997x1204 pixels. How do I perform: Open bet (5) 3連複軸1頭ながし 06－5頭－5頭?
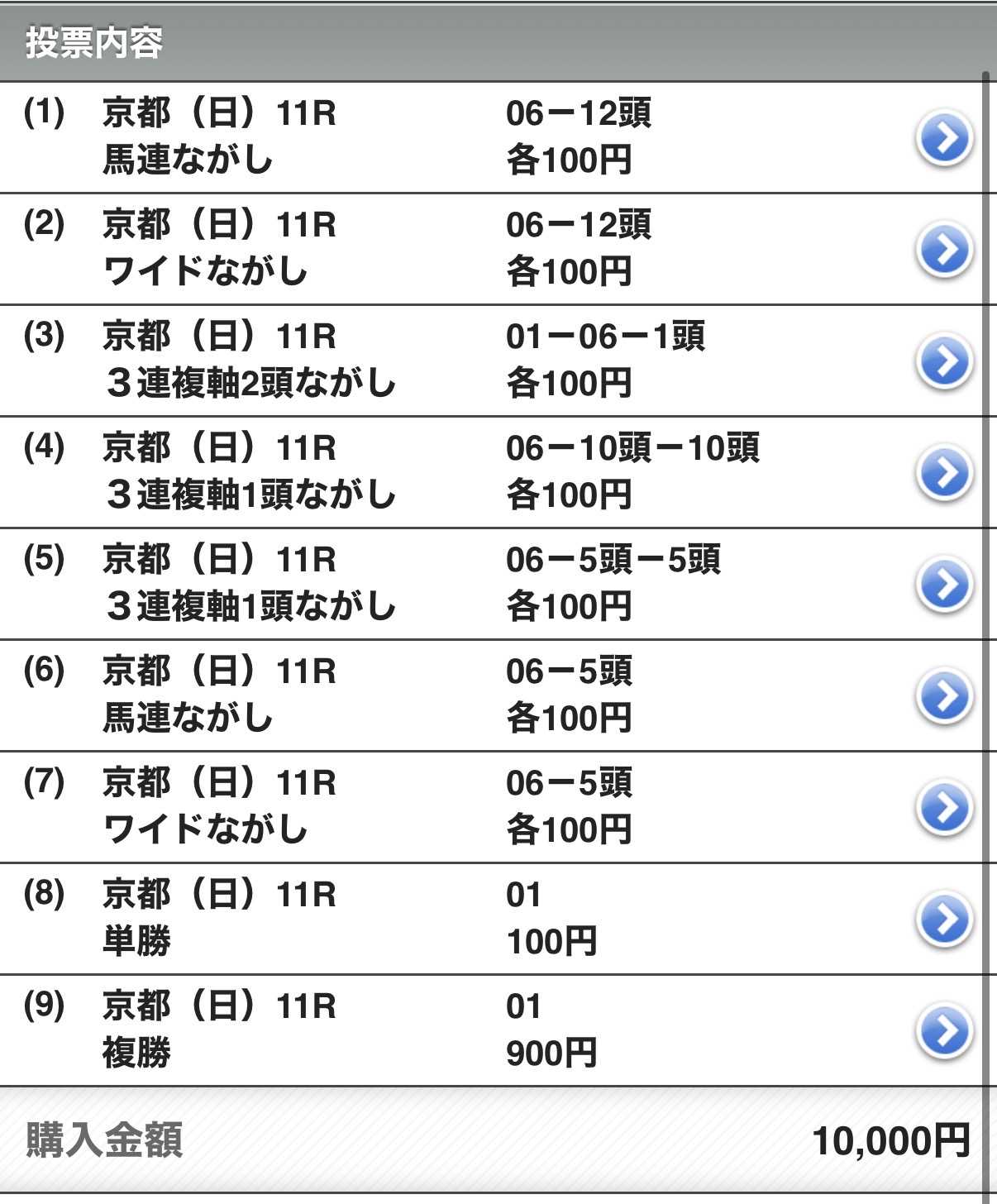coord(943,585)
